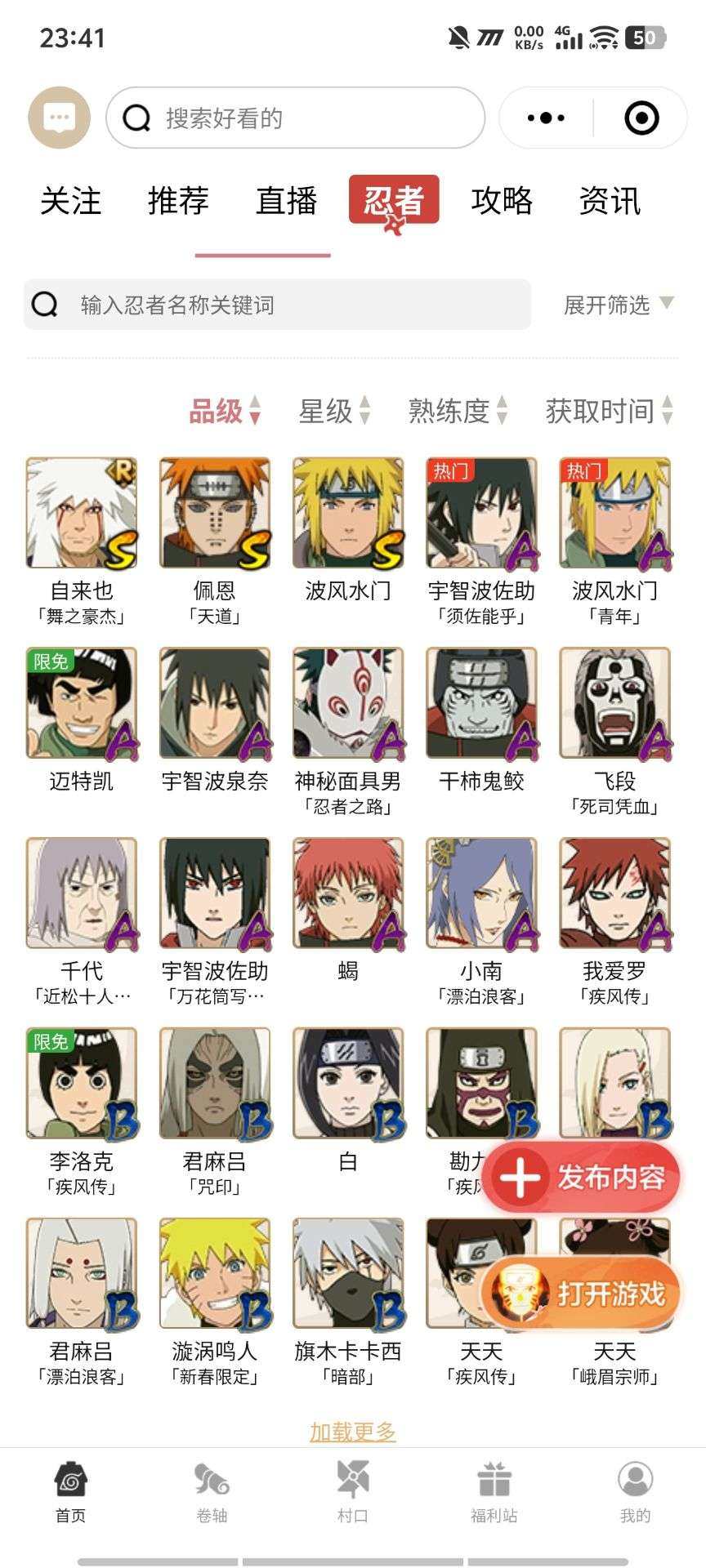706x1568 pixels.
Task: Tap the chat bubble icon at top left
Action: [x=57, y=117]
